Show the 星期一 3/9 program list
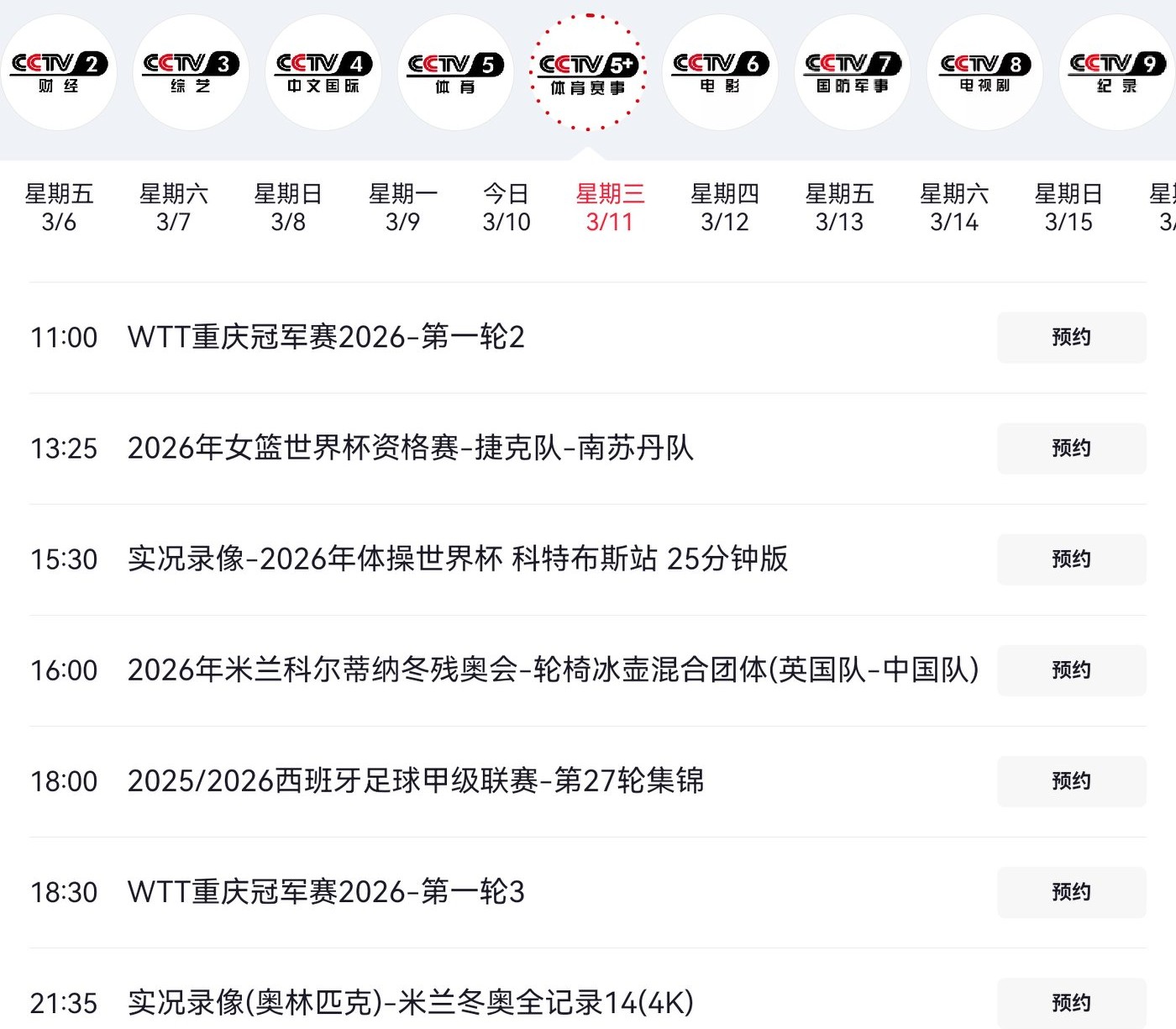This screenshot has width=1176, height=1029. pyautogui.click(x=402, y=207)
